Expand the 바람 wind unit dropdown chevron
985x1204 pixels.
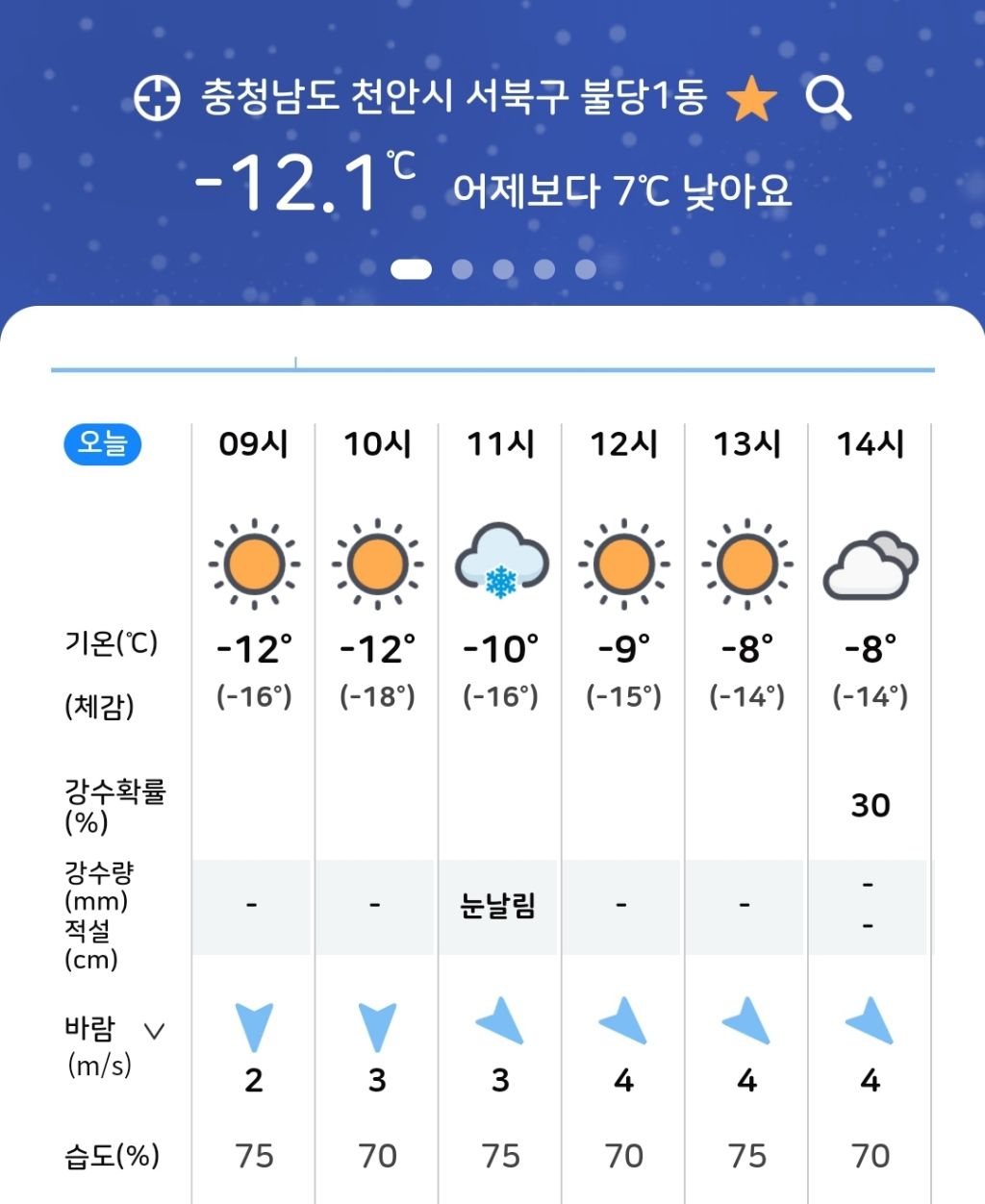click(x=154, y=1029)
